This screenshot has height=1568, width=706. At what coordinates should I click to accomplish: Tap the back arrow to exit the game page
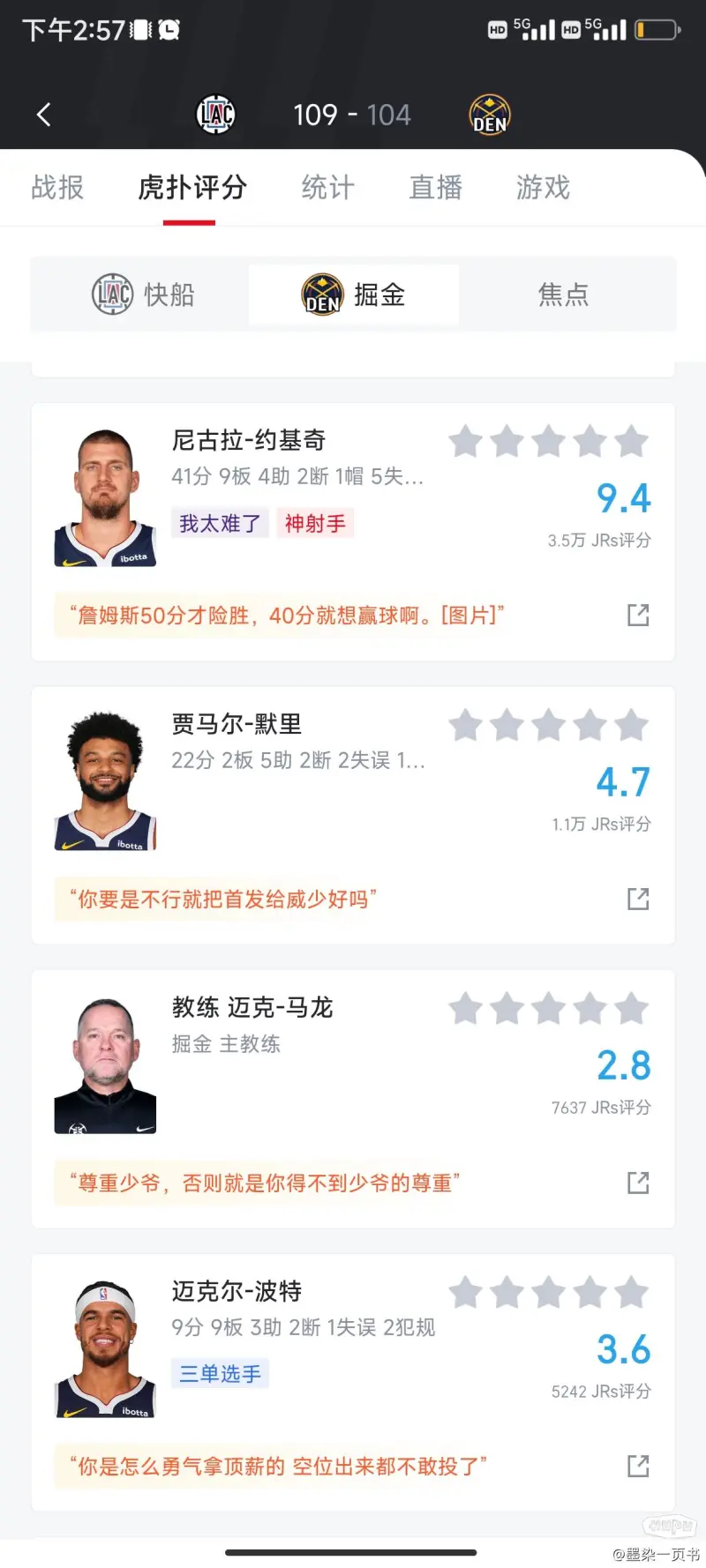coord(44,115)
